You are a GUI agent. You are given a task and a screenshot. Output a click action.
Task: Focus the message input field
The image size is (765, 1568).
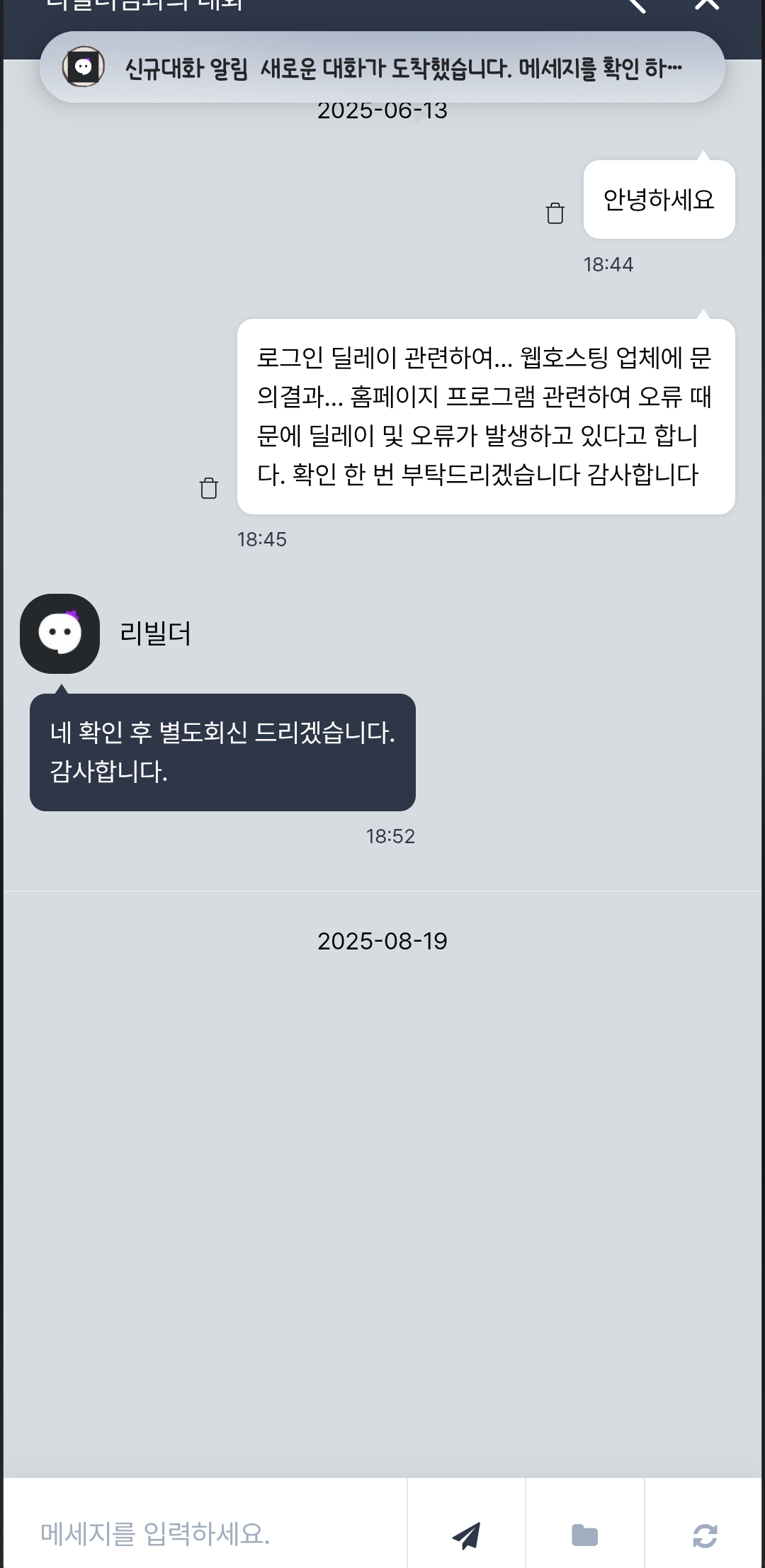click(205, 1534)
